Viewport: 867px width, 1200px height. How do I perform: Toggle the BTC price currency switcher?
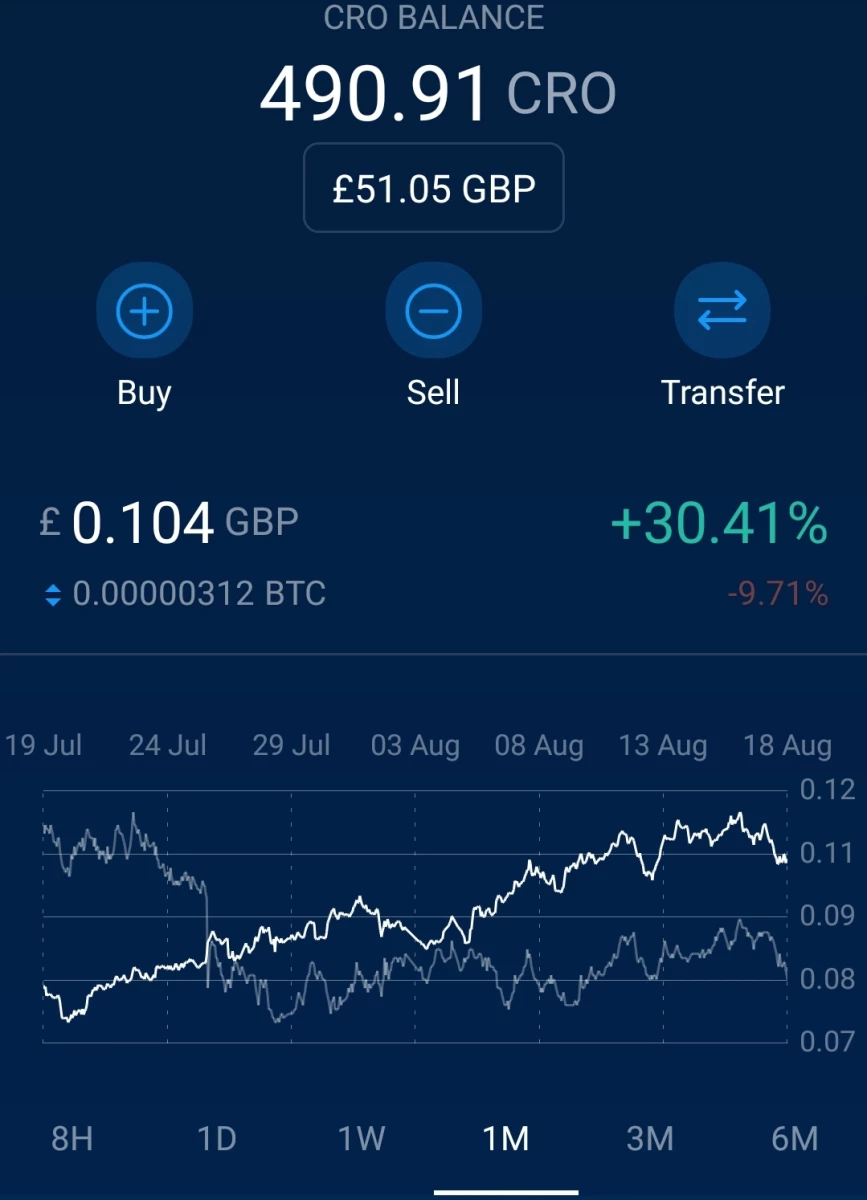(x=53, y=595)
